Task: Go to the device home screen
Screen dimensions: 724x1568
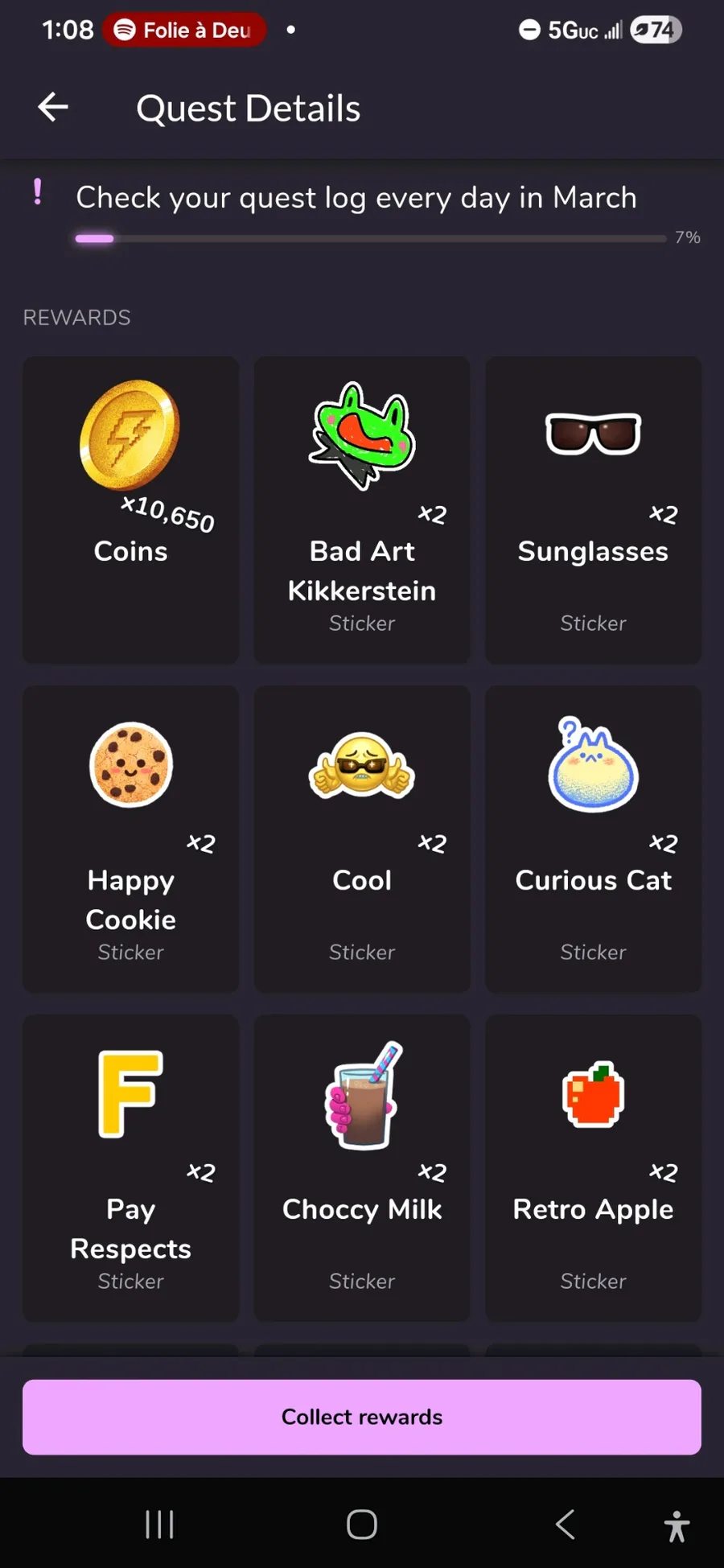Action: click(362, 1524)
